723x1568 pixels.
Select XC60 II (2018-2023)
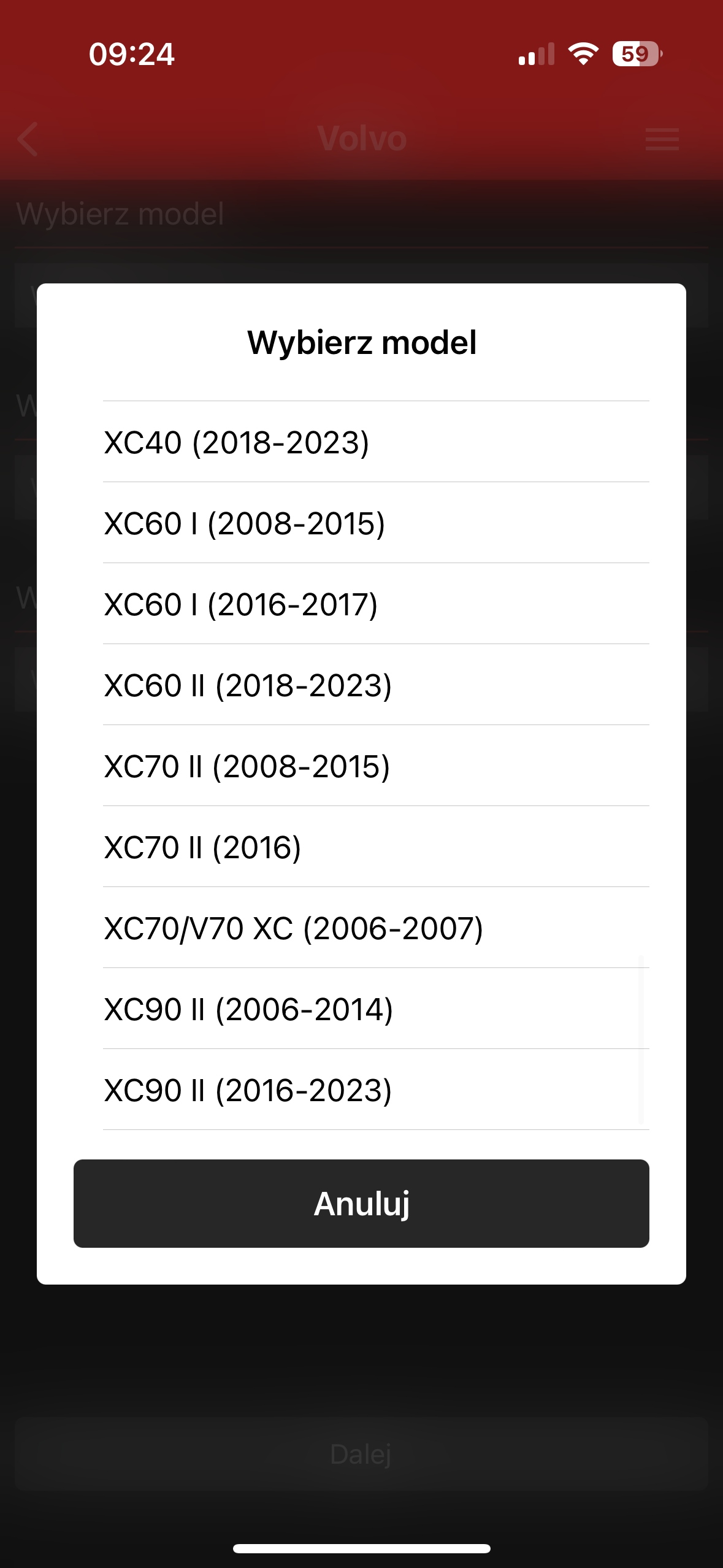248,685
